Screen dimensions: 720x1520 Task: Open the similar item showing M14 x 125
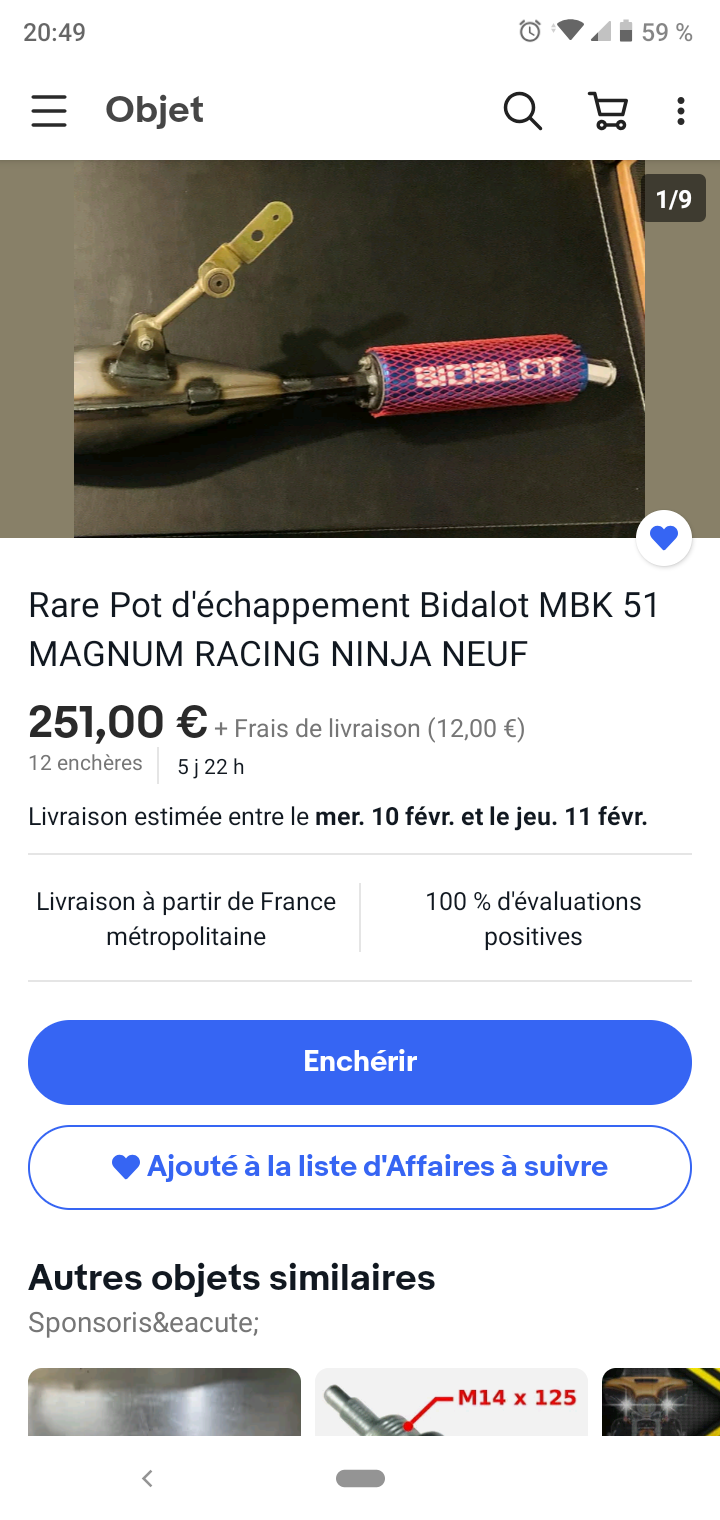pyautogui.click(x=451, y=1402)
